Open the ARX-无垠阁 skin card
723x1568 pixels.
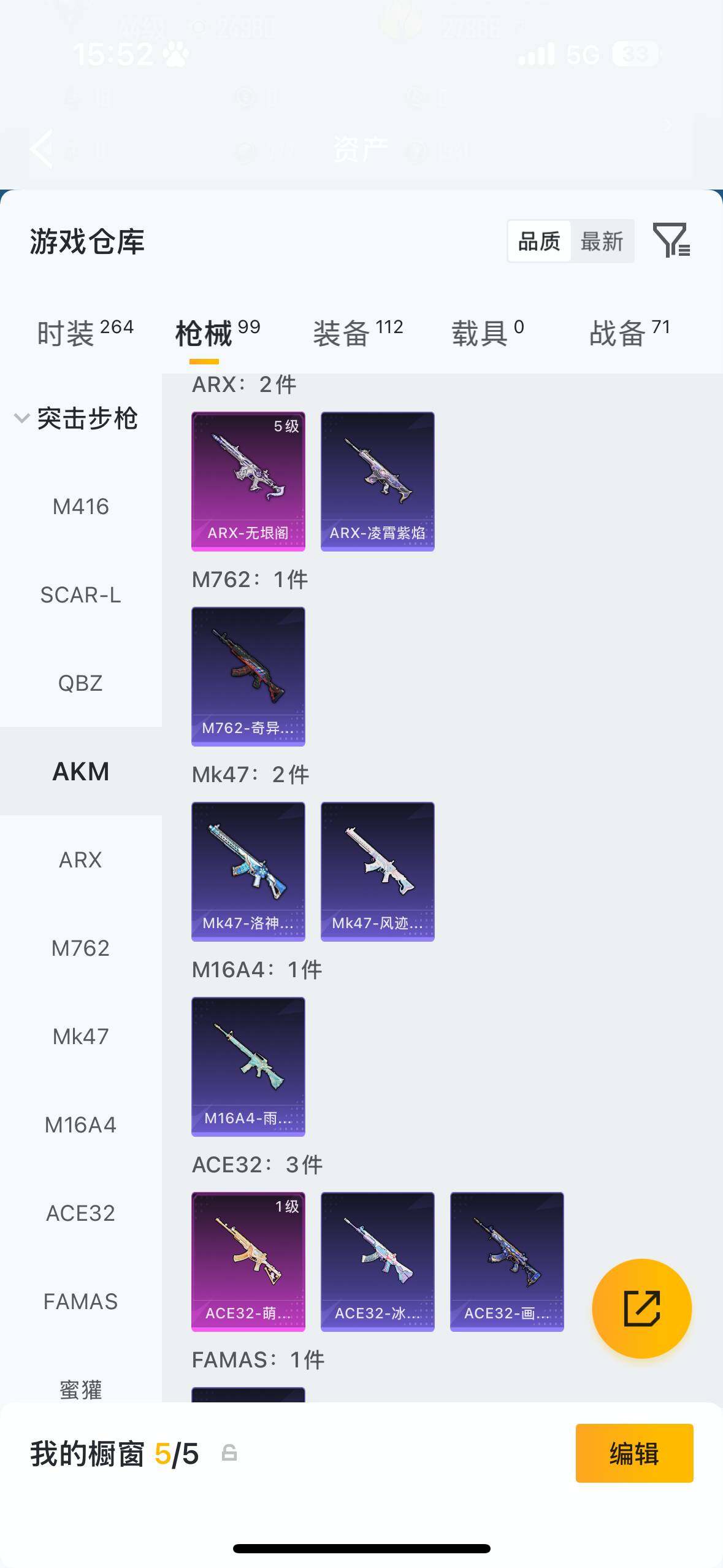248,481
